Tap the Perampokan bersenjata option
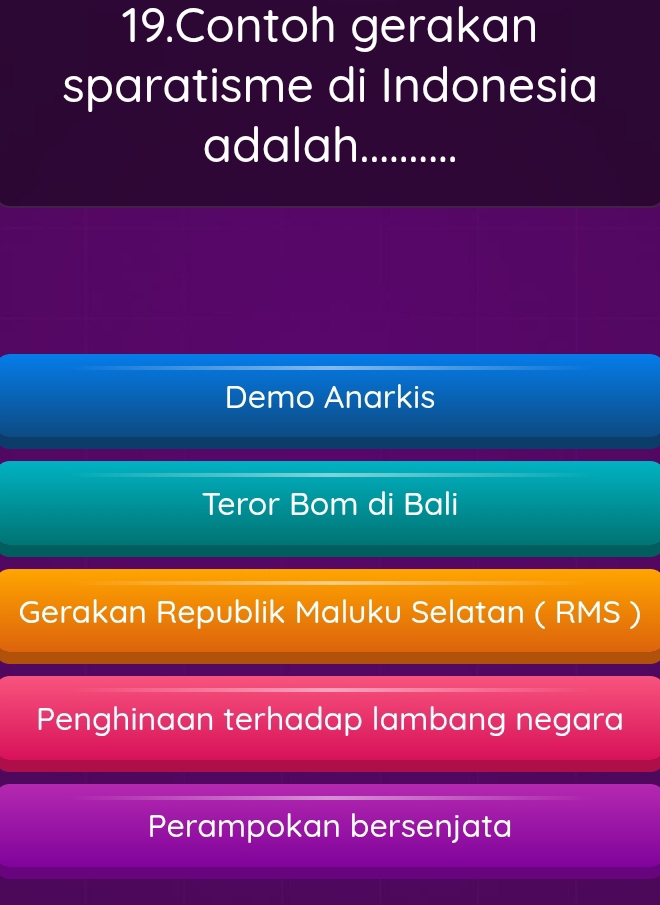660x905 pixels. click(x=330, y=827)
